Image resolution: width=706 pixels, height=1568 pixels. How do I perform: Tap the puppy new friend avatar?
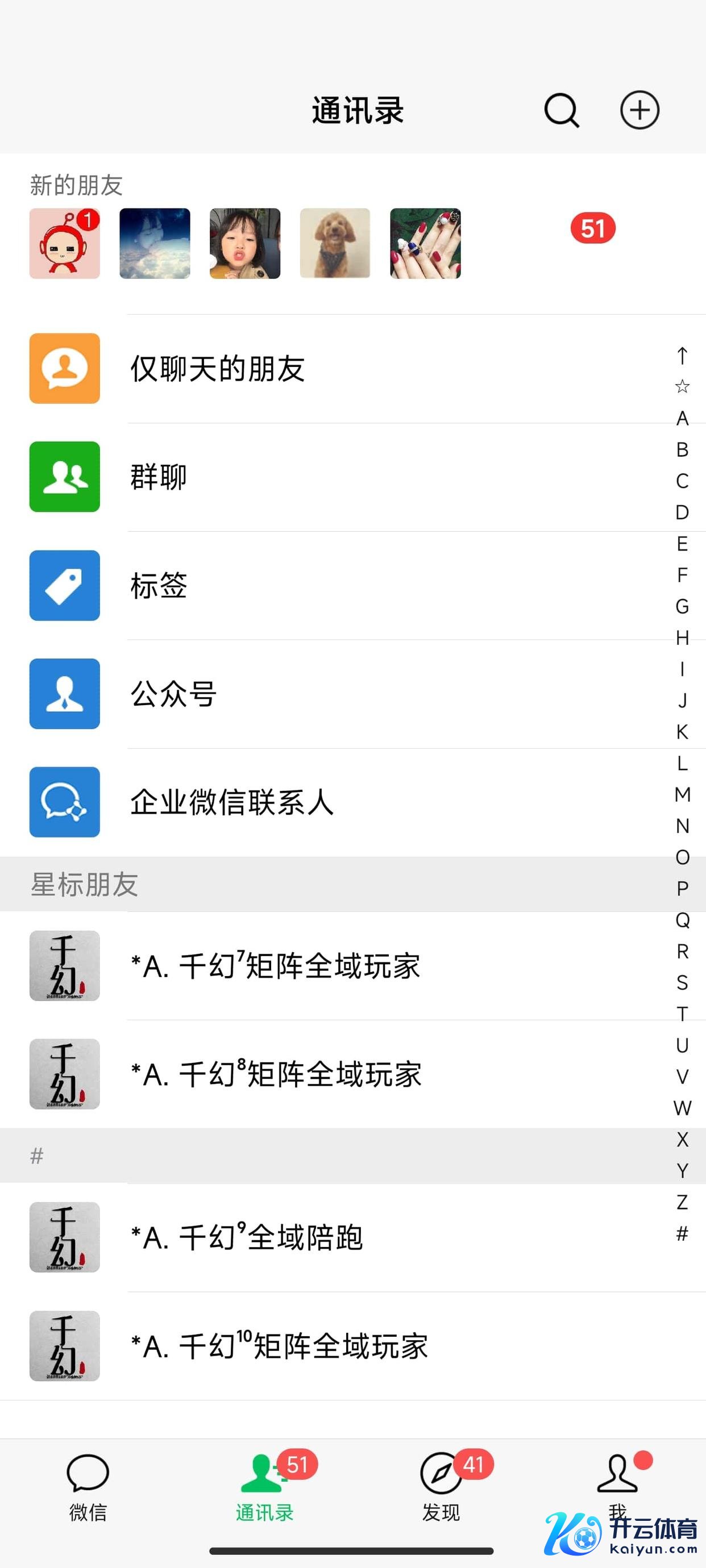(335, 244)
